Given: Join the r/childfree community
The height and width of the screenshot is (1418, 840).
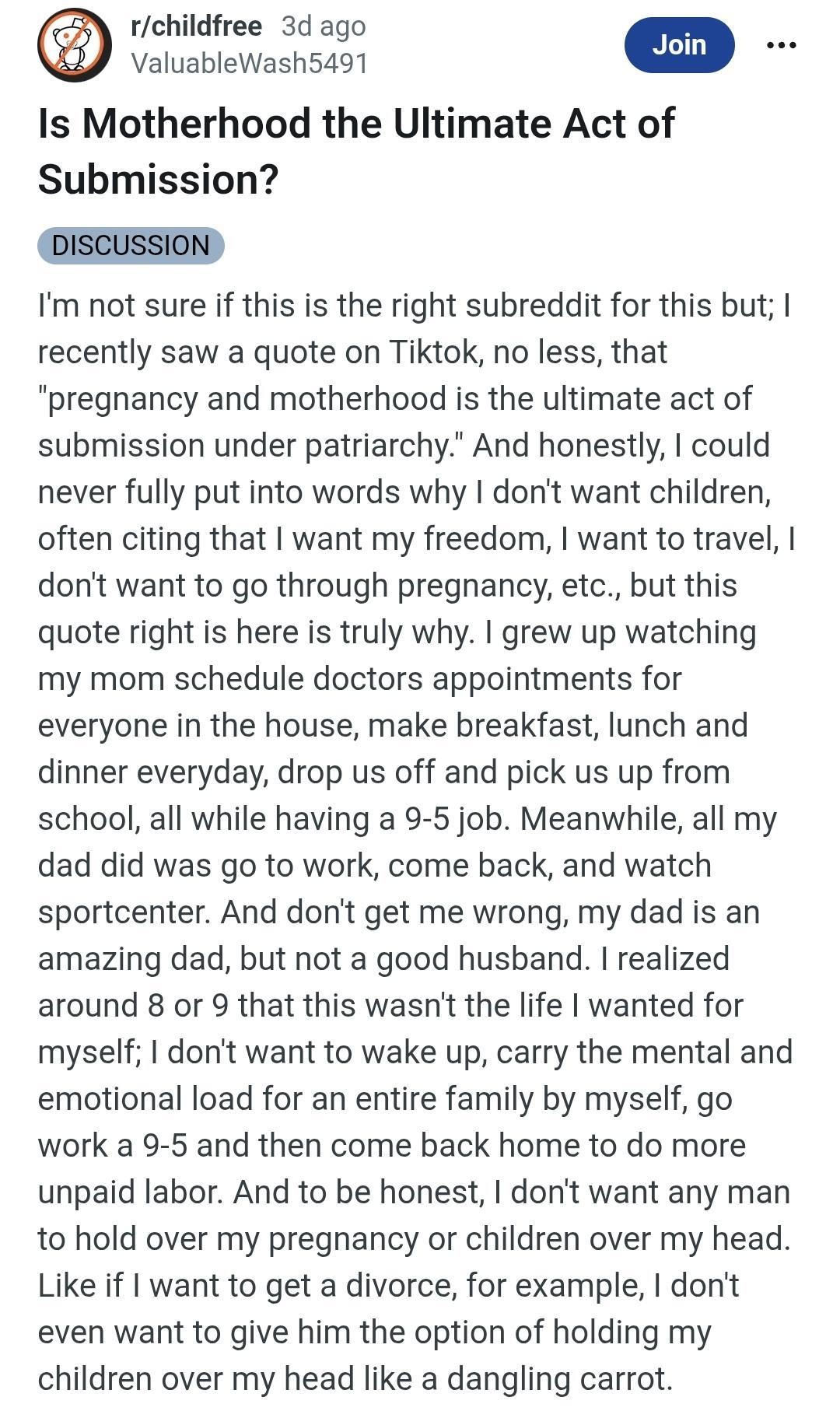Looking at the screenshot, I should tap(678, 45).
